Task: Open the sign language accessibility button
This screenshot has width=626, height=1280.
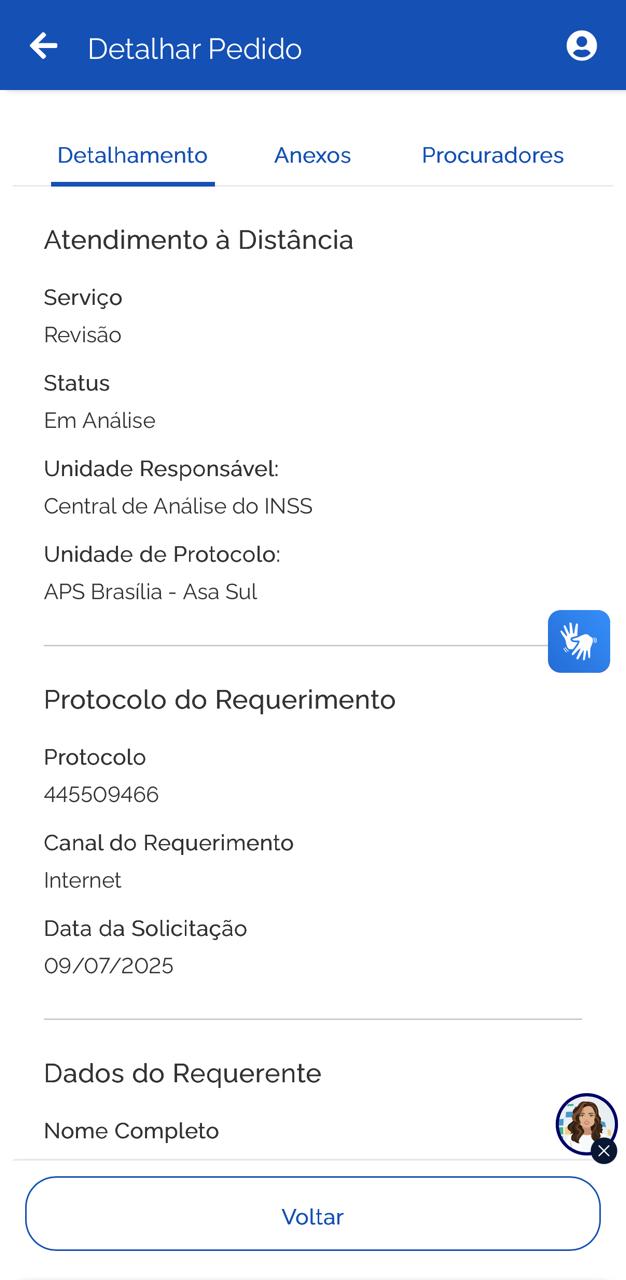Action: pyautogui.click(x=579, y=641)
